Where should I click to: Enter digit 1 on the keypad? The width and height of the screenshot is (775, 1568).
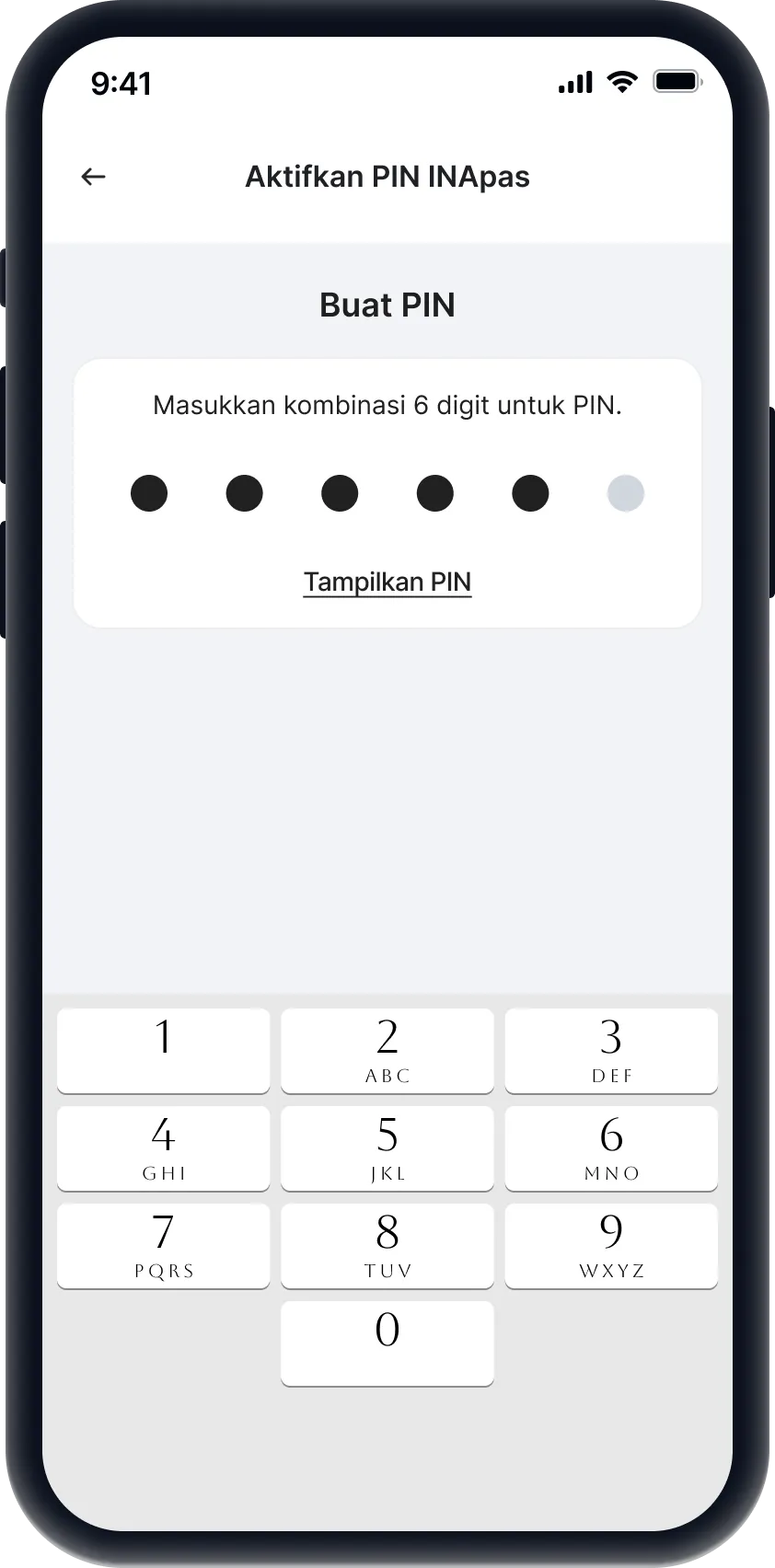164,1050
